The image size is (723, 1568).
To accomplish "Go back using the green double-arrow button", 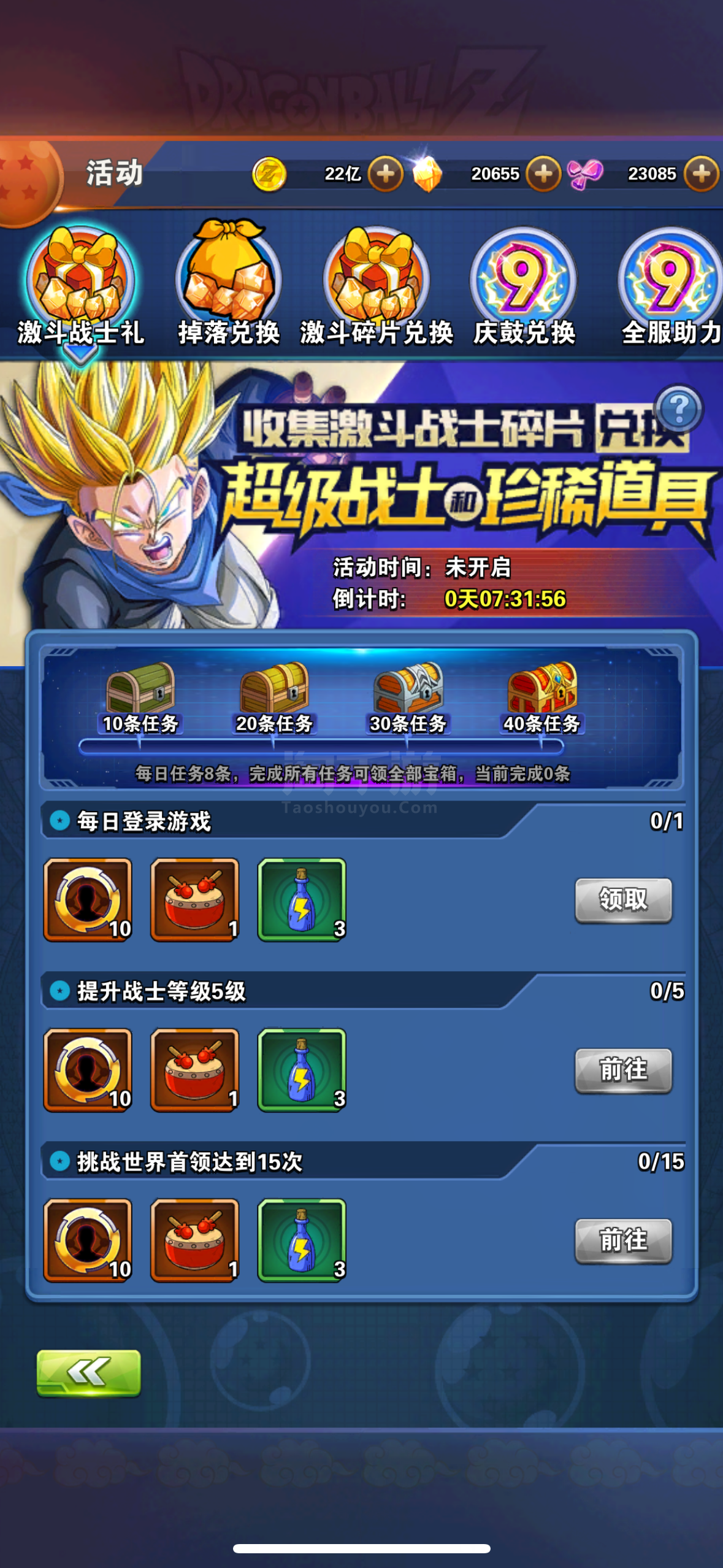I will click(x=89, y=1372).
